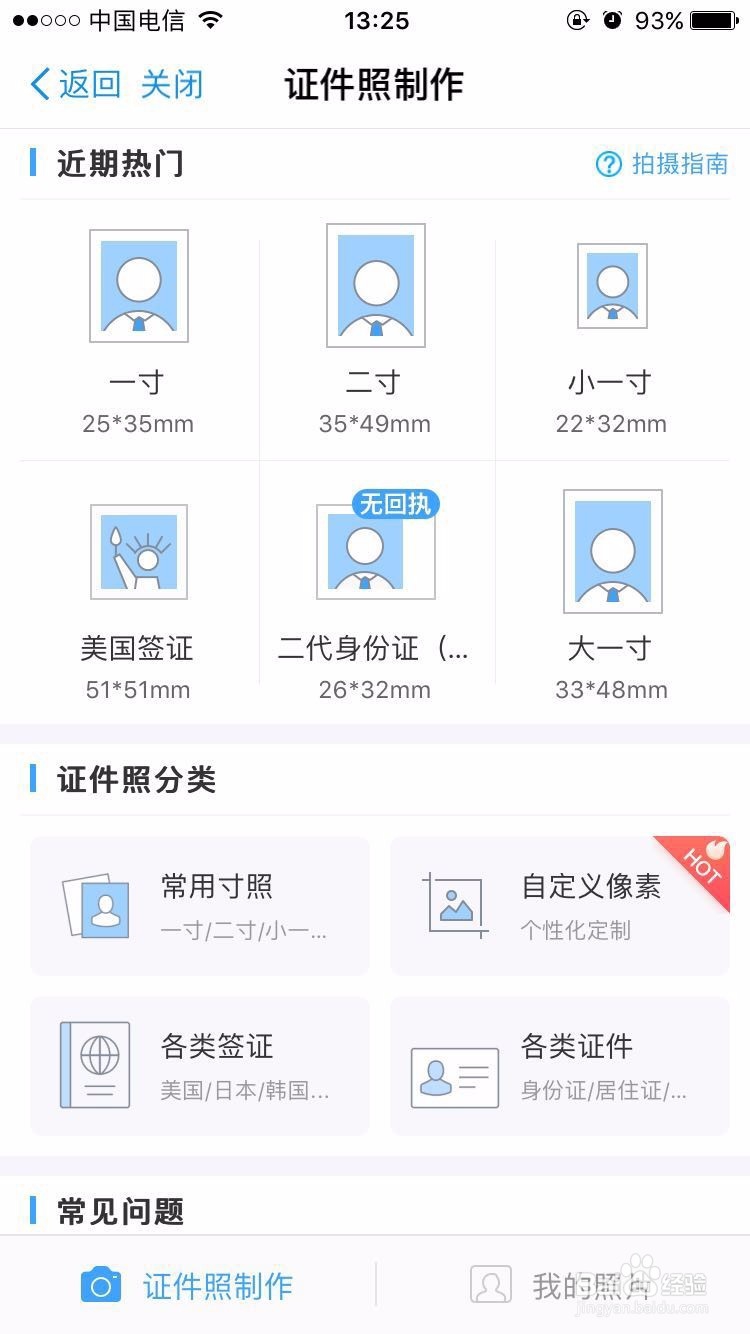Viewport: 750px width, 1334px height.
Task: Select the 一寸 25*35mm photo size icon
Action: click(138, 285)
